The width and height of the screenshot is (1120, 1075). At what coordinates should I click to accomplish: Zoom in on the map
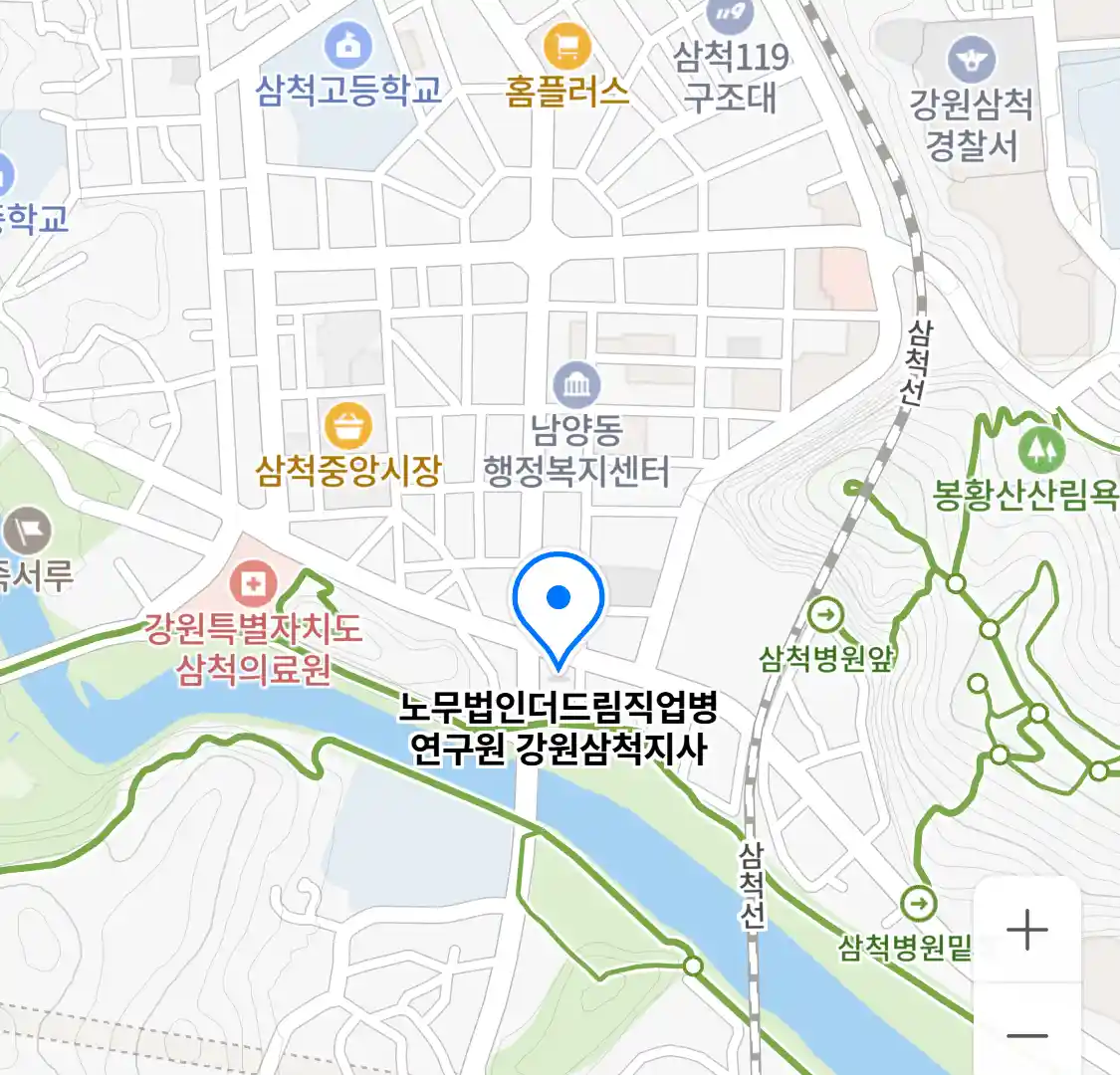click(1026, 931)
